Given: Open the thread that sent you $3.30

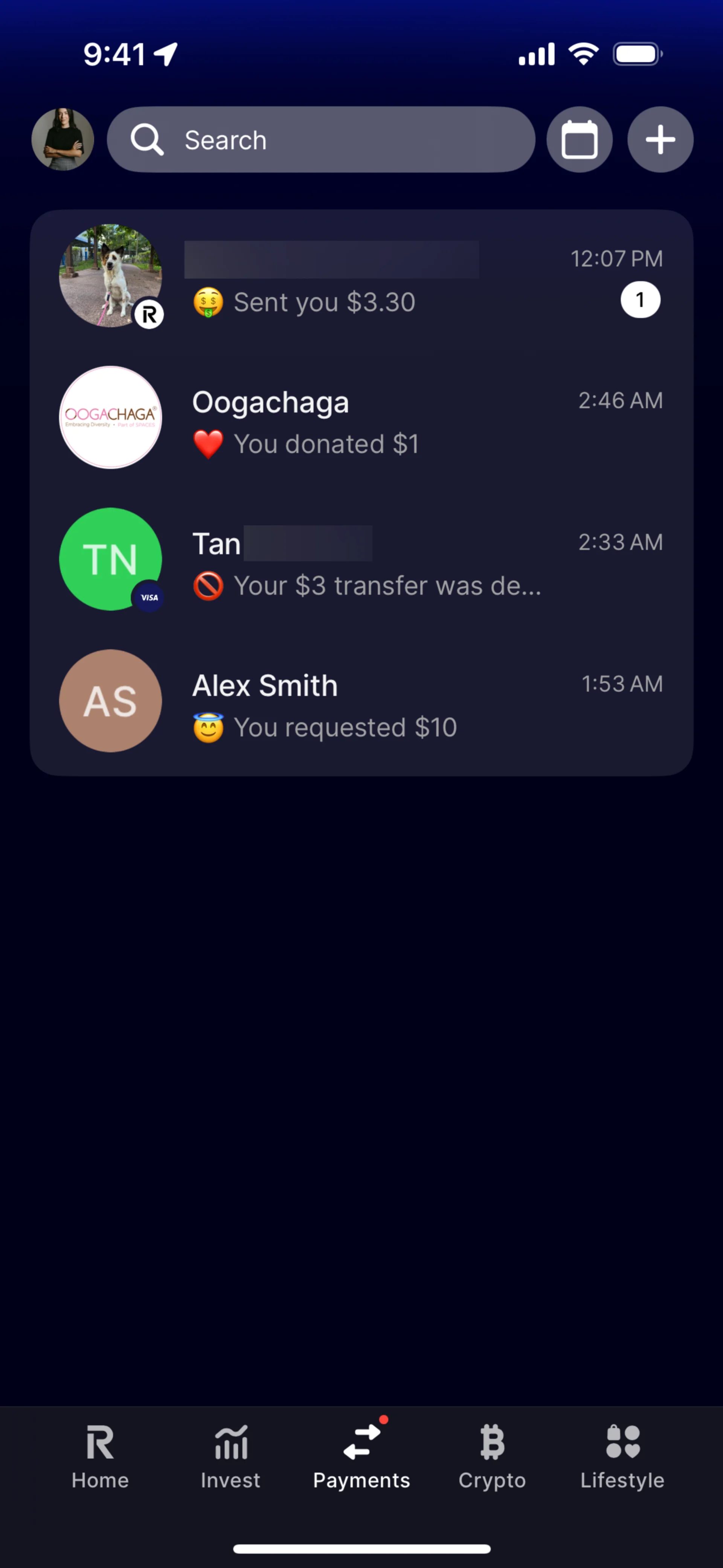Looking at the screenshot, I should pyautogui.click(x=361, y=281).
